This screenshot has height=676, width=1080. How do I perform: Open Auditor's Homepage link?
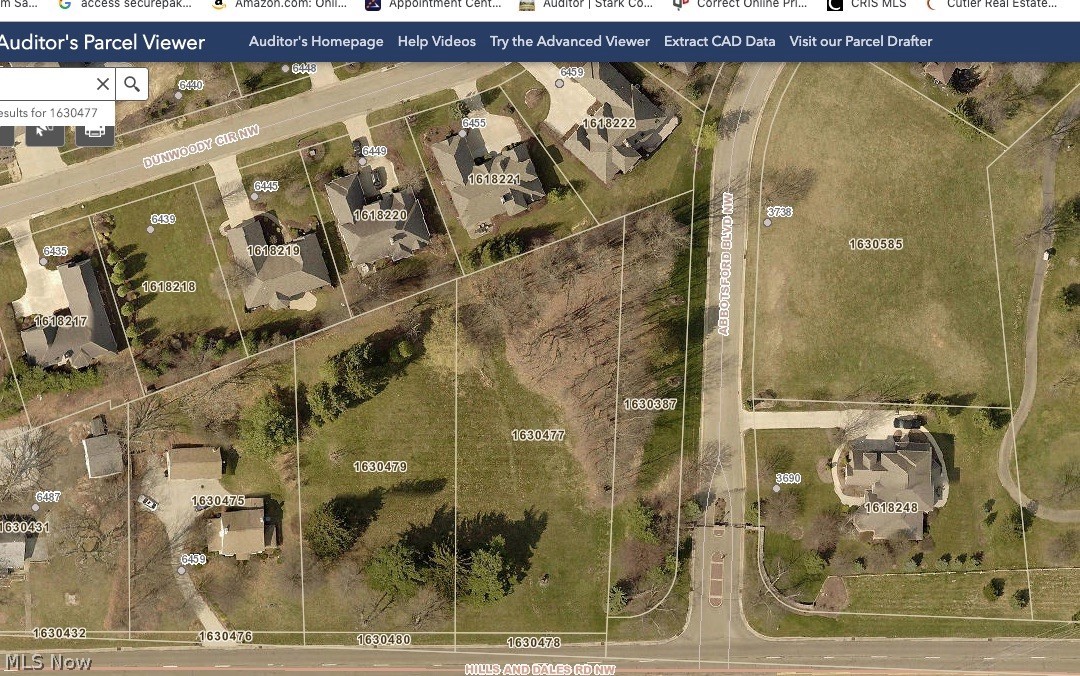tap(316, 41)
